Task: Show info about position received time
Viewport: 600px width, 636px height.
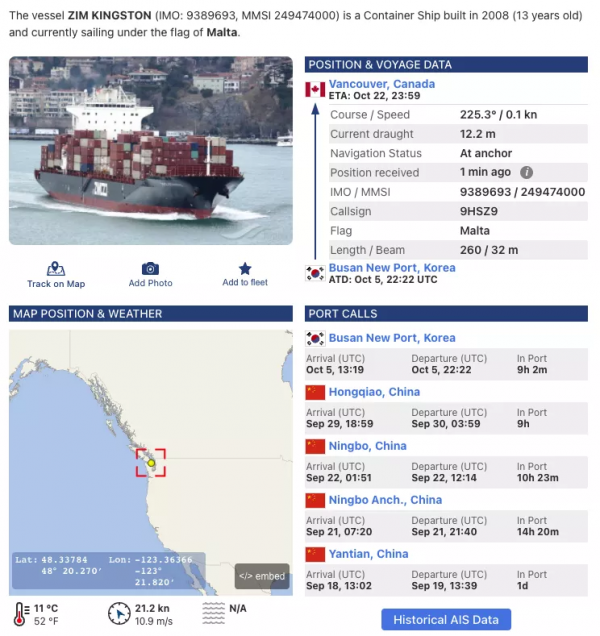Action: tap(526, 173)
